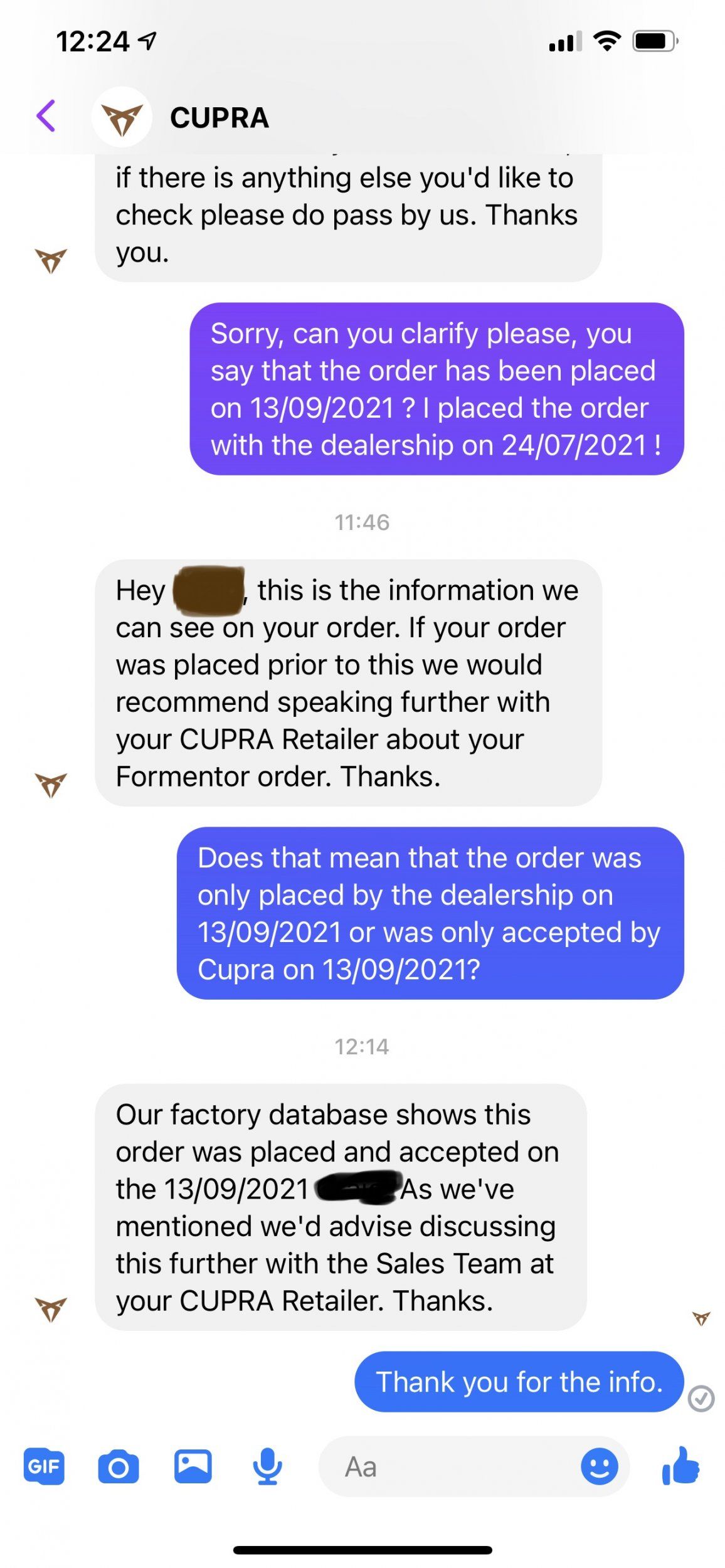This screenshot has width=725, height=1568.
Task: Go back to the chats list
Action: [x=46, y=116]
